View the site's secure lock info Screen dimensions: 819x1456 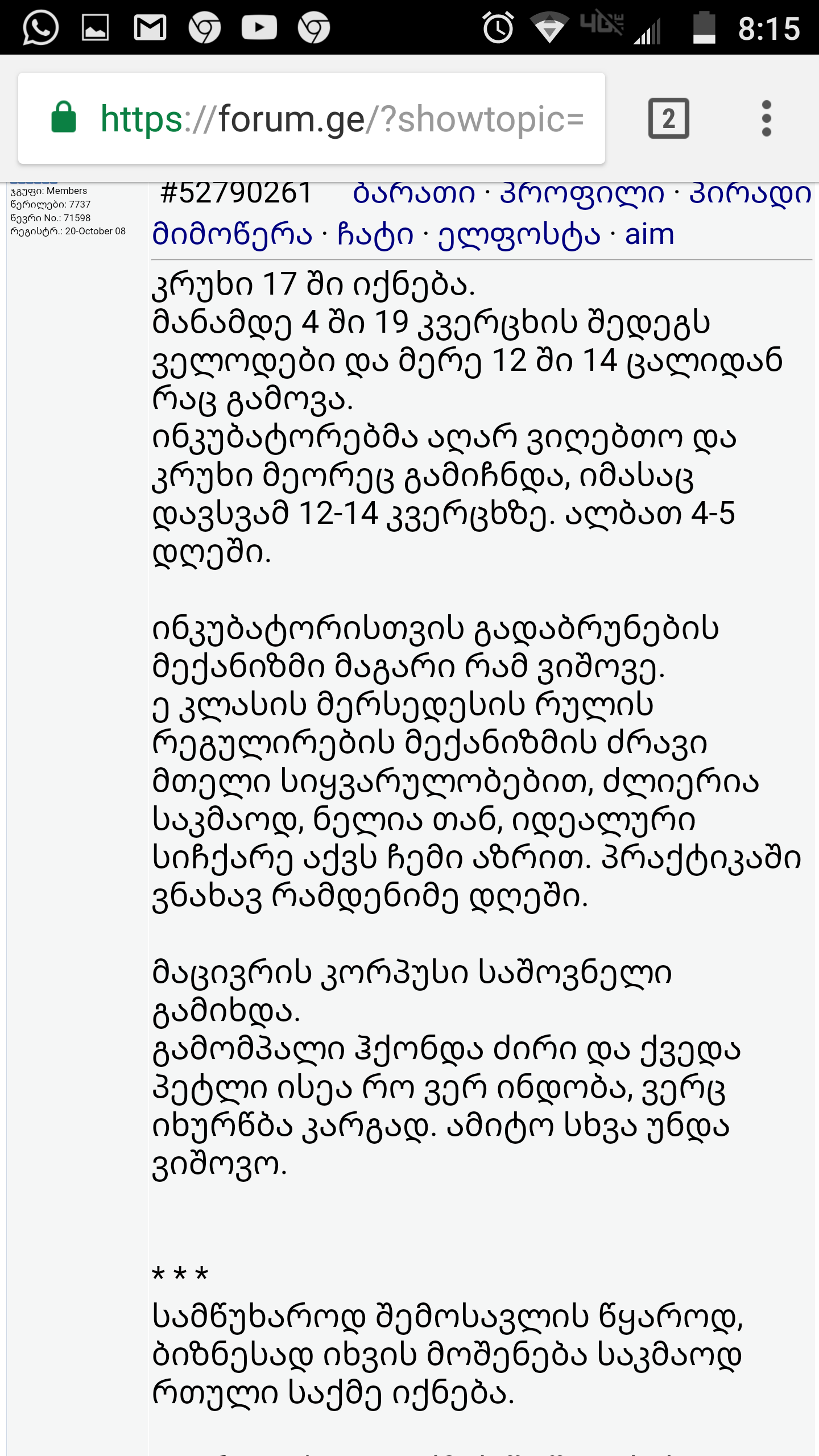pyautogui.click(x=64, y=118)
